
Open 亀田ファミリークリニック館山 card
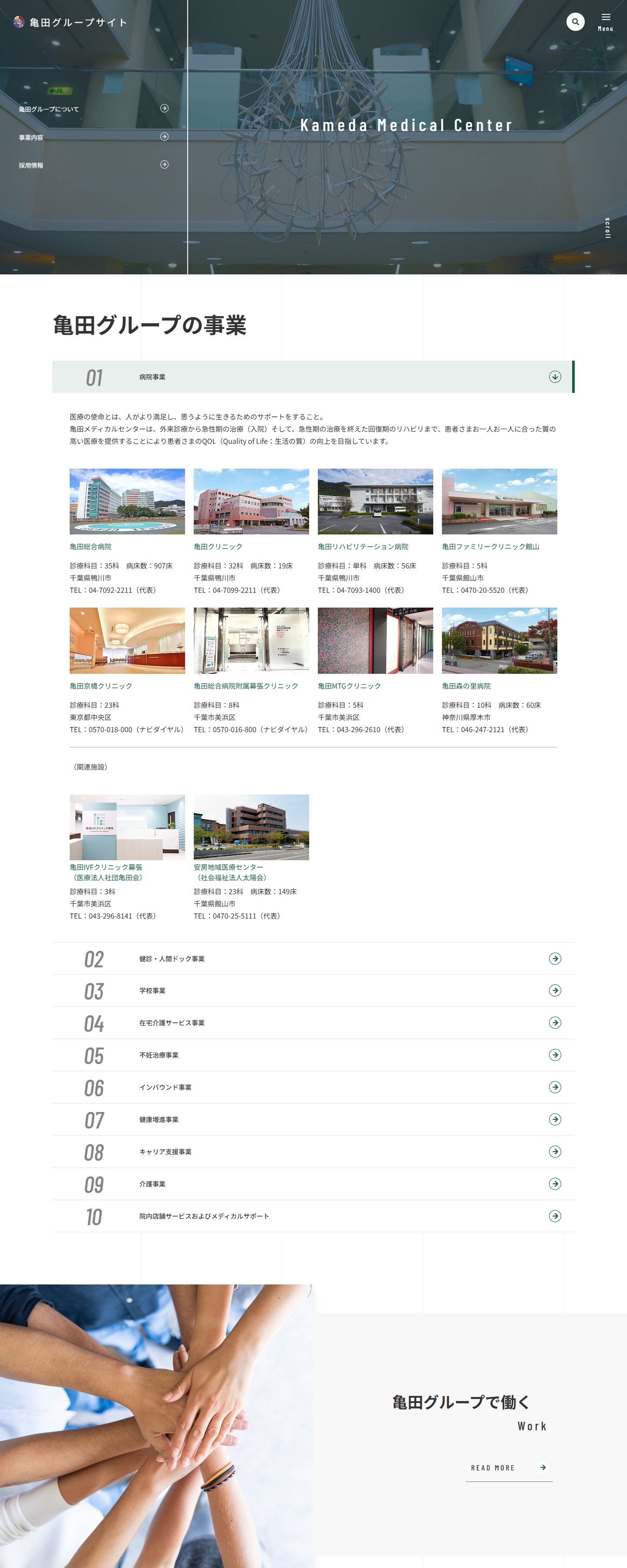point(500,531)
